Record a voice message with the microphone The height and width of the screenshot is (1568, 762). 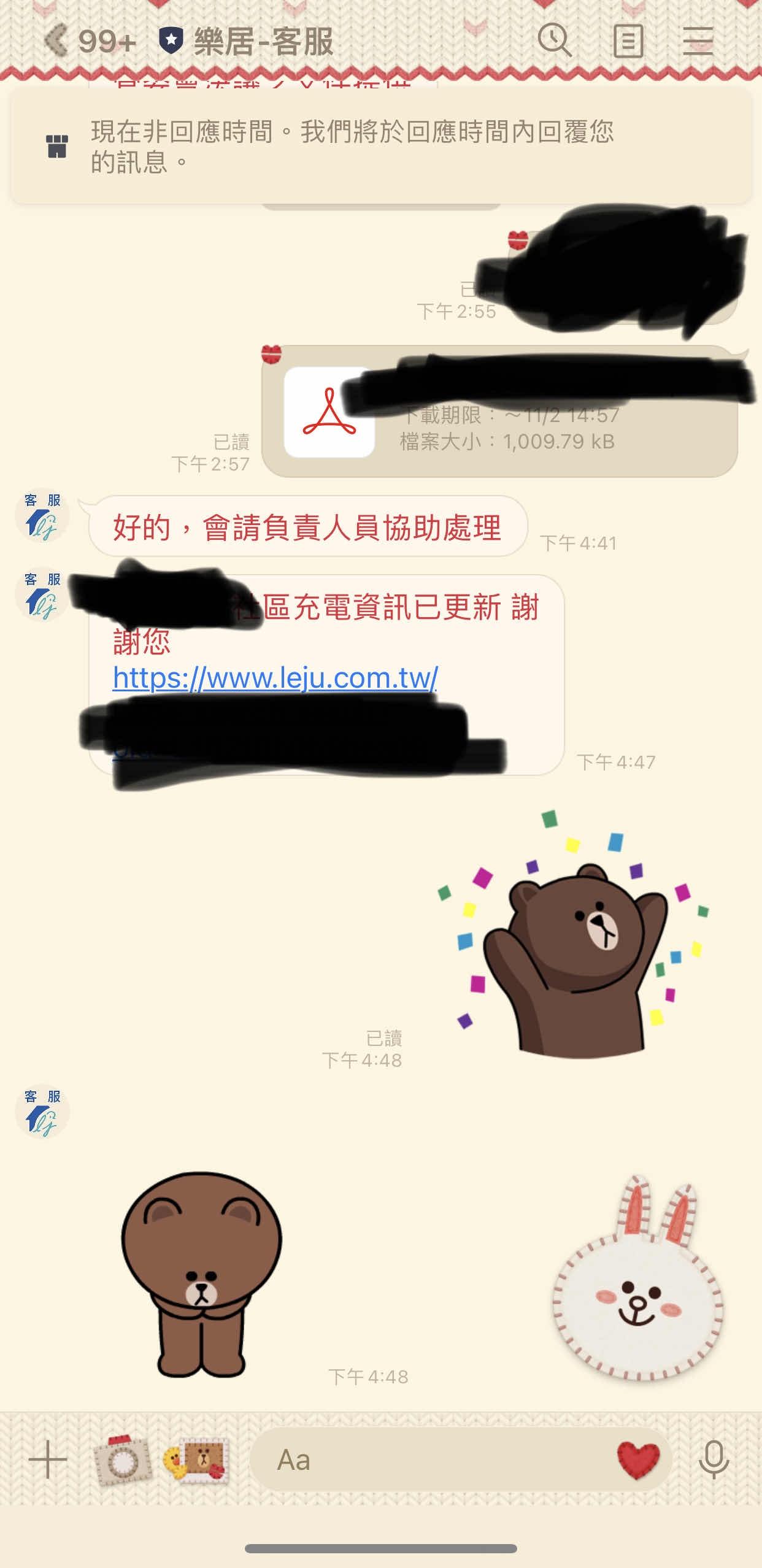[x=714, y=1459]
